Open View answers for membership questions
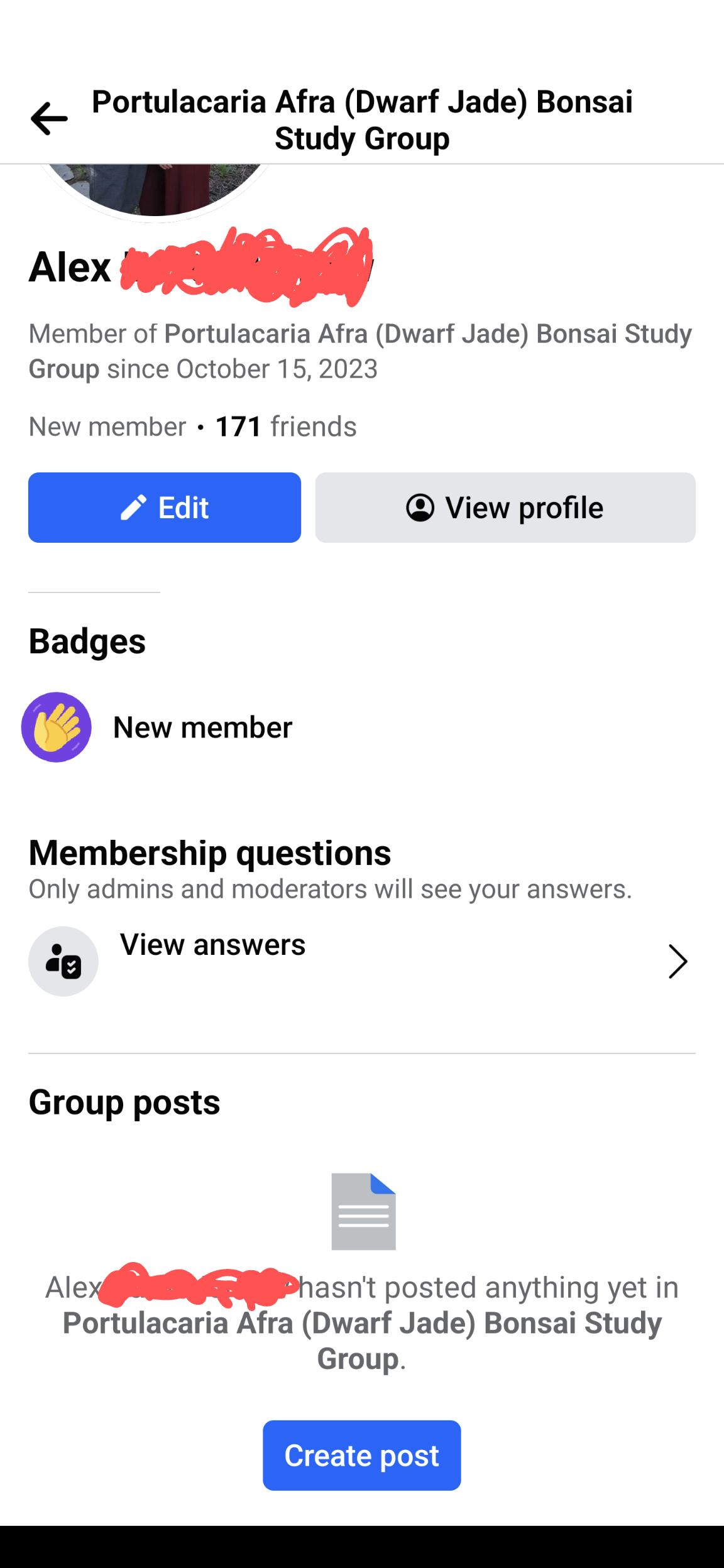 tap(358, 961)
